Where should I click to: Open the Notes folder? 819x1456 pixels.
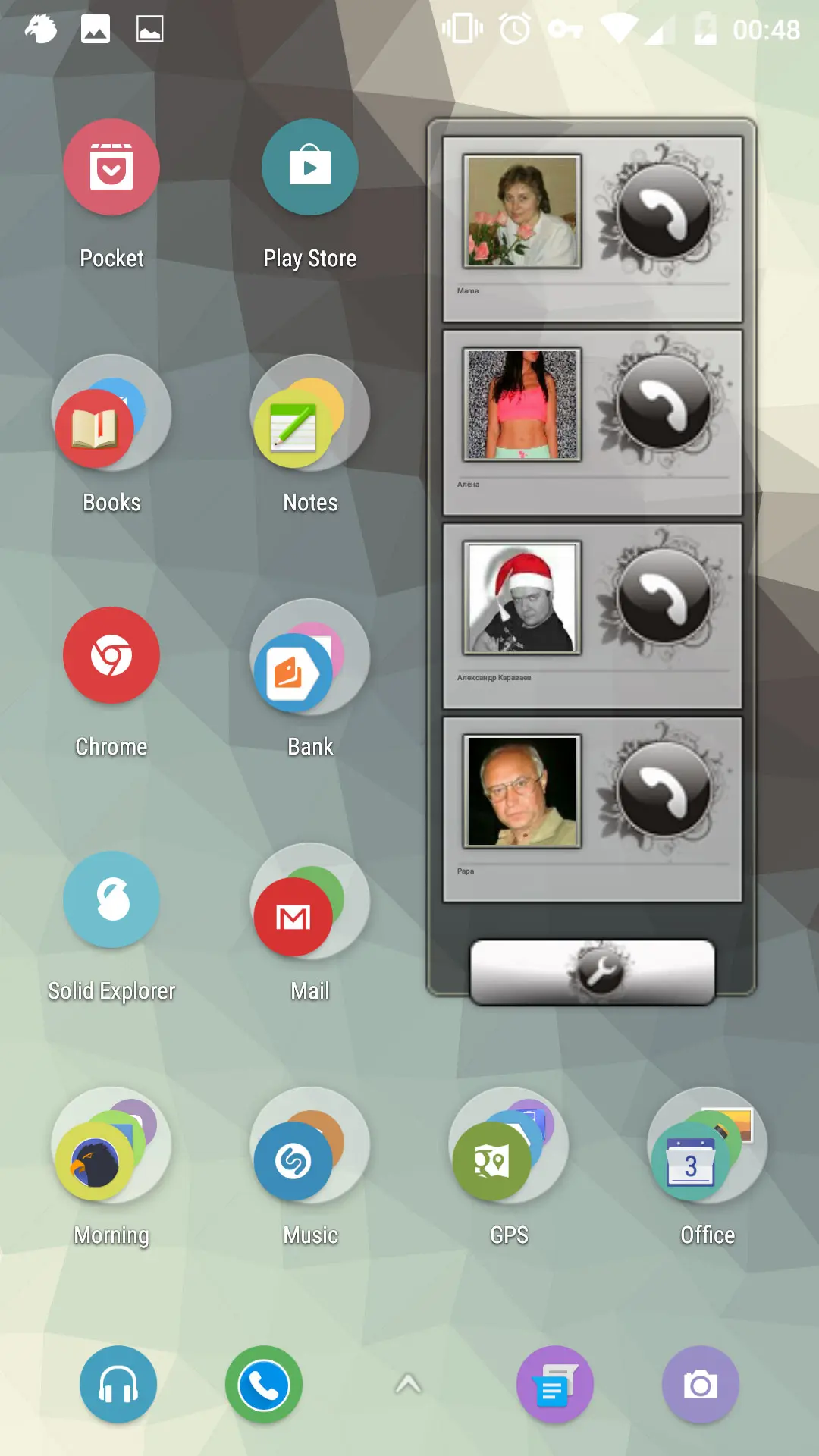coord(309,413)
